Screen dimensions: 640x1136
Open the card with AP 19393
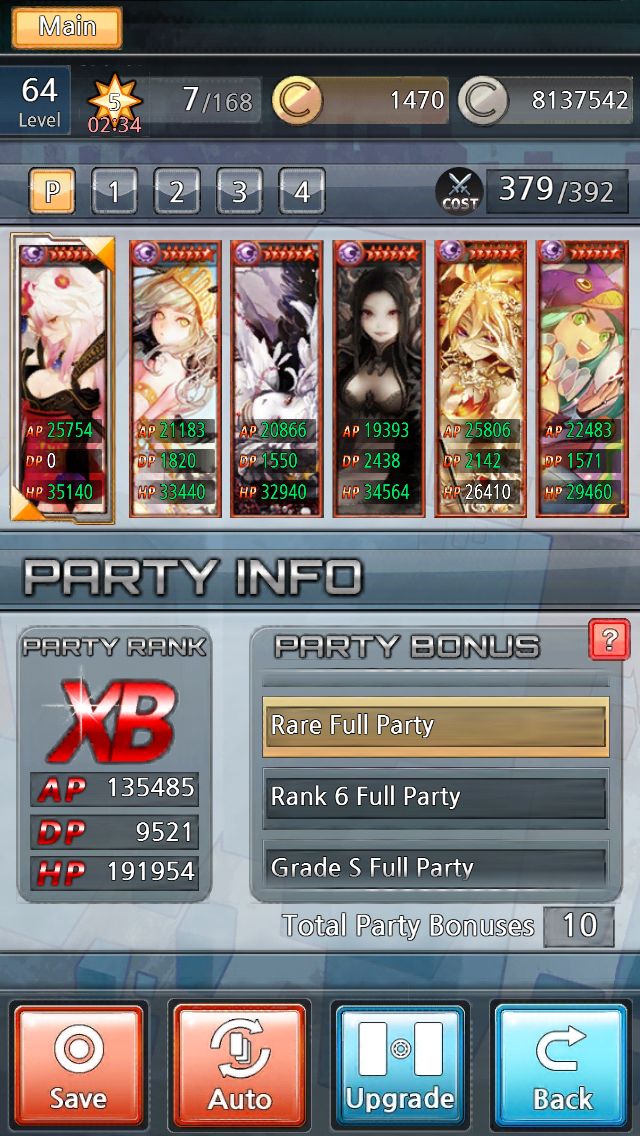click(x=378, y=378)
